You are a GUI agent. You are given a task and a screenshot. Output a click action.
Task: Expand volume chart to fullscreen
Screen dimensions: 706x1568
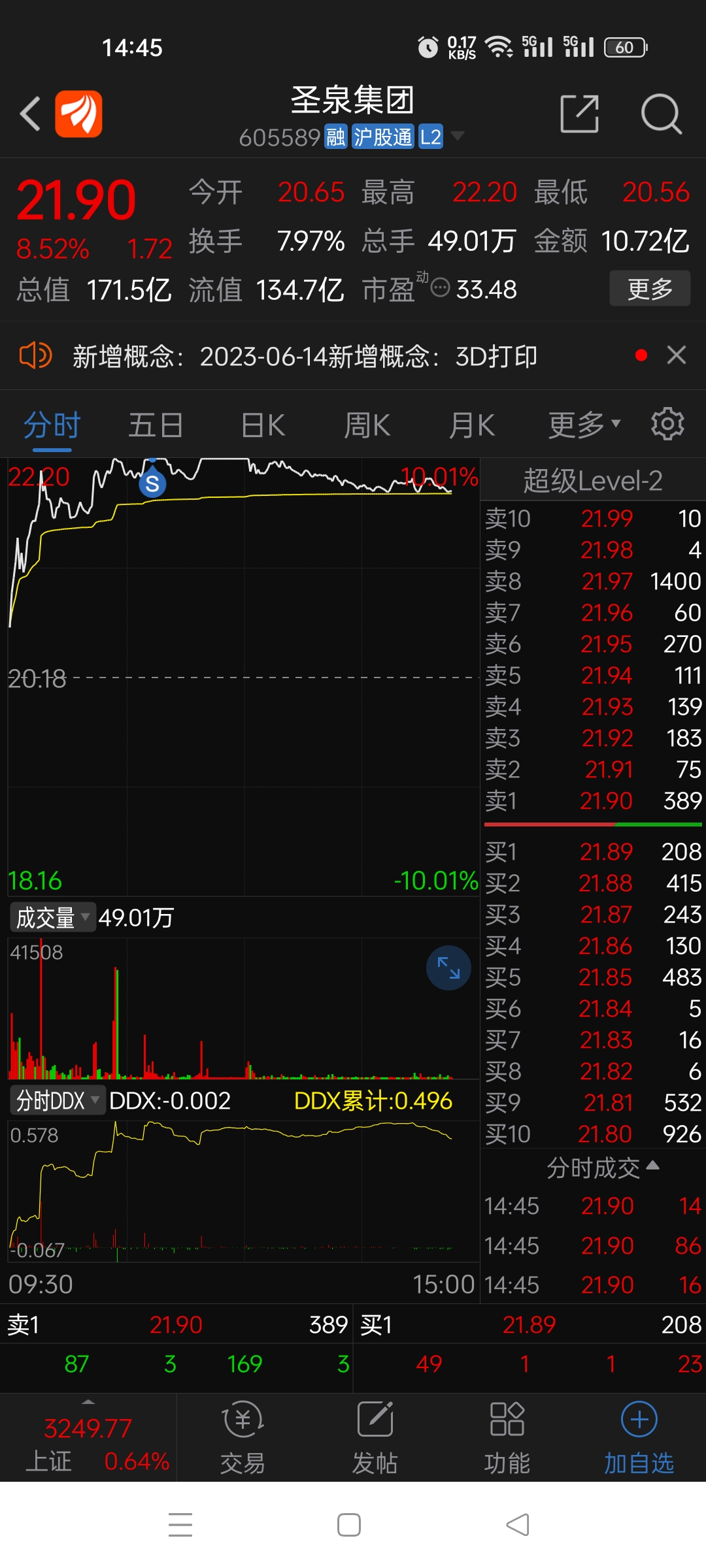(x=448, y=968)
